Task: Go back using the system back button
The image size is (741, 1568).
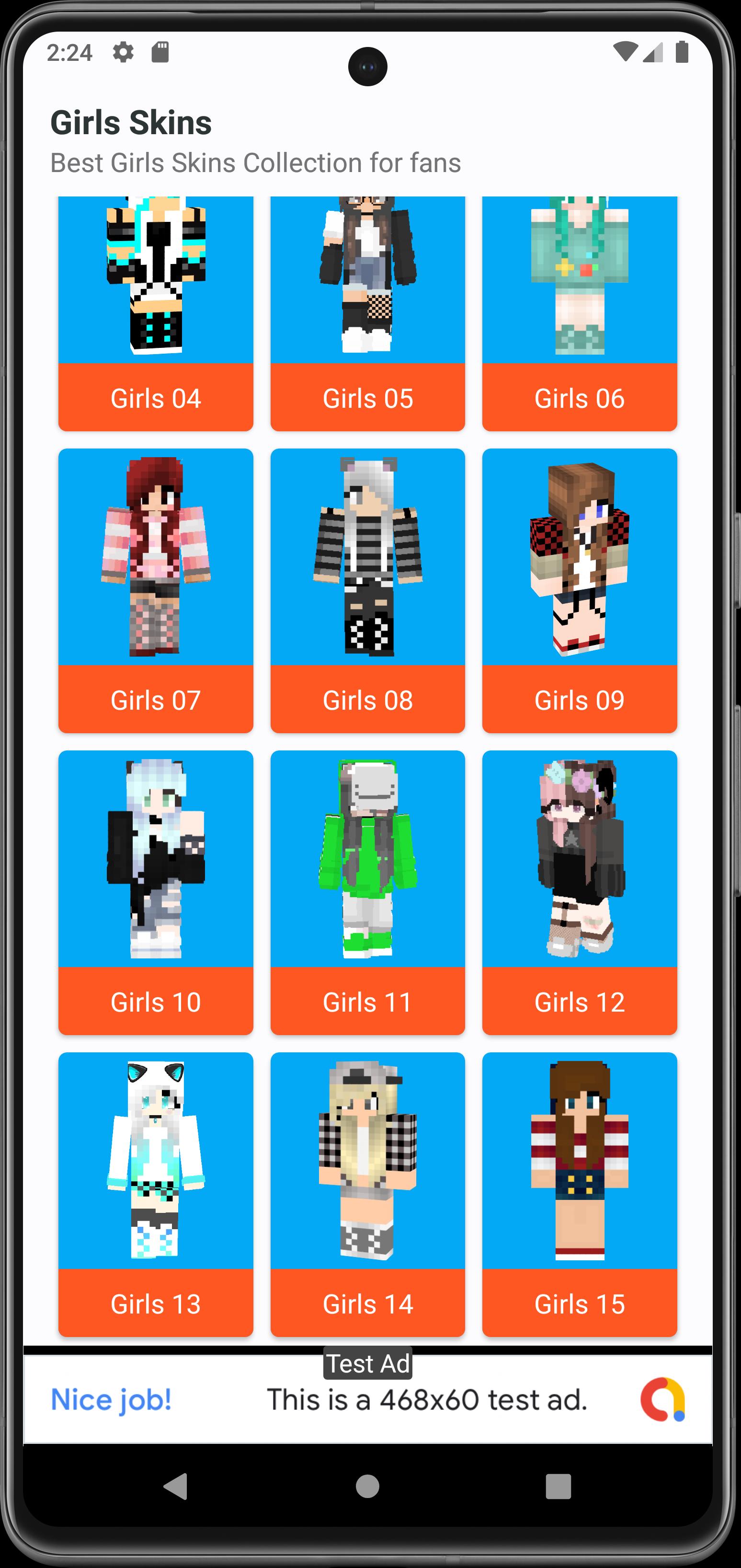Action: click(x=176, y=1486)
